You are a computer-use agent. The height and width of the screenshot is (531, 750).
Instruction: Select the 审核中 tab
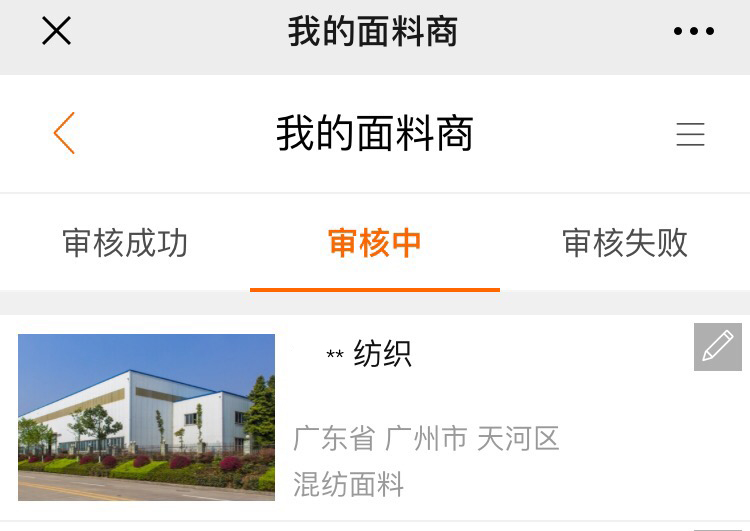point(375,243)
